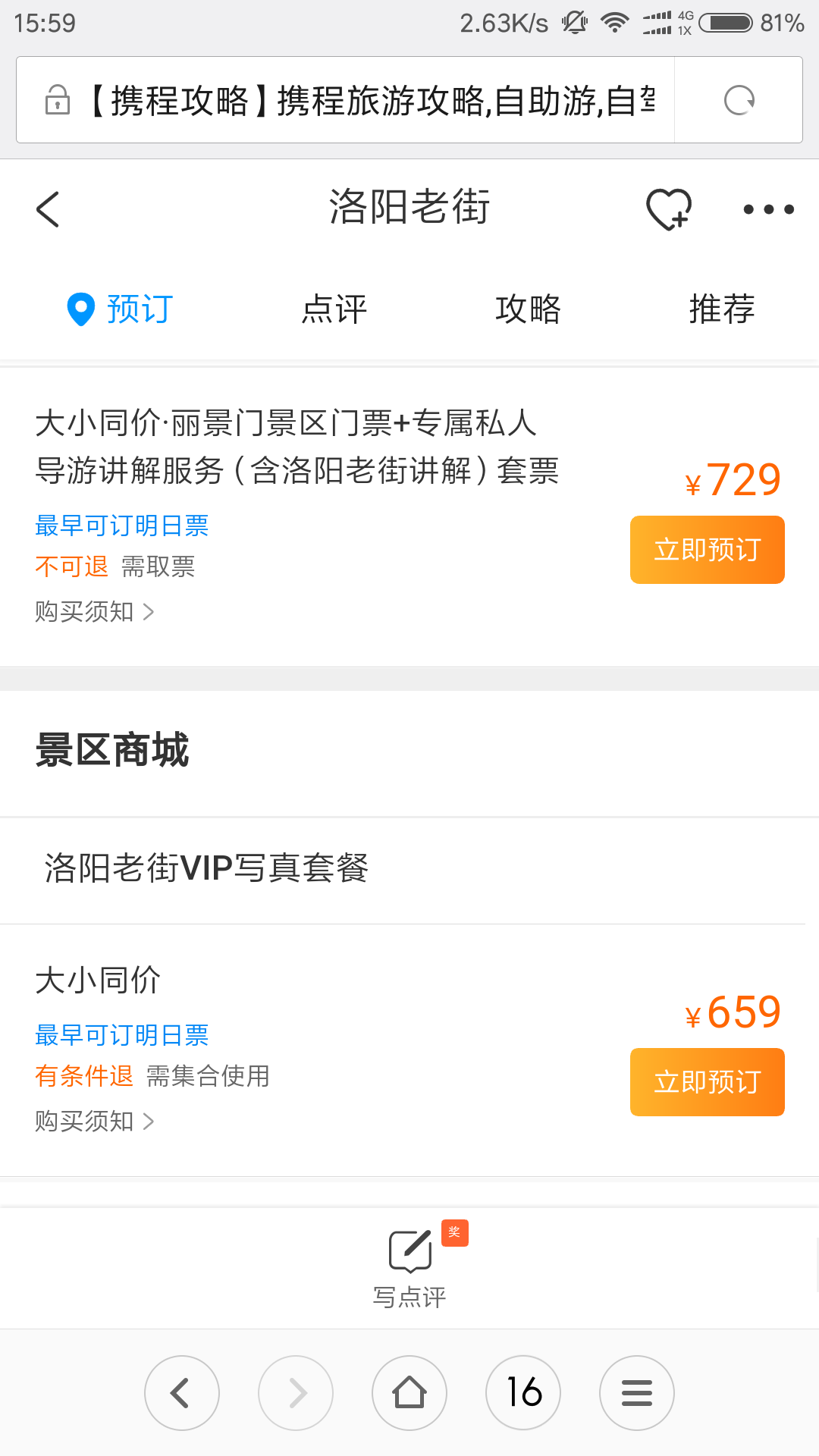Go back from the 洛阳老街 page
819x1456 pixels.
48,209
